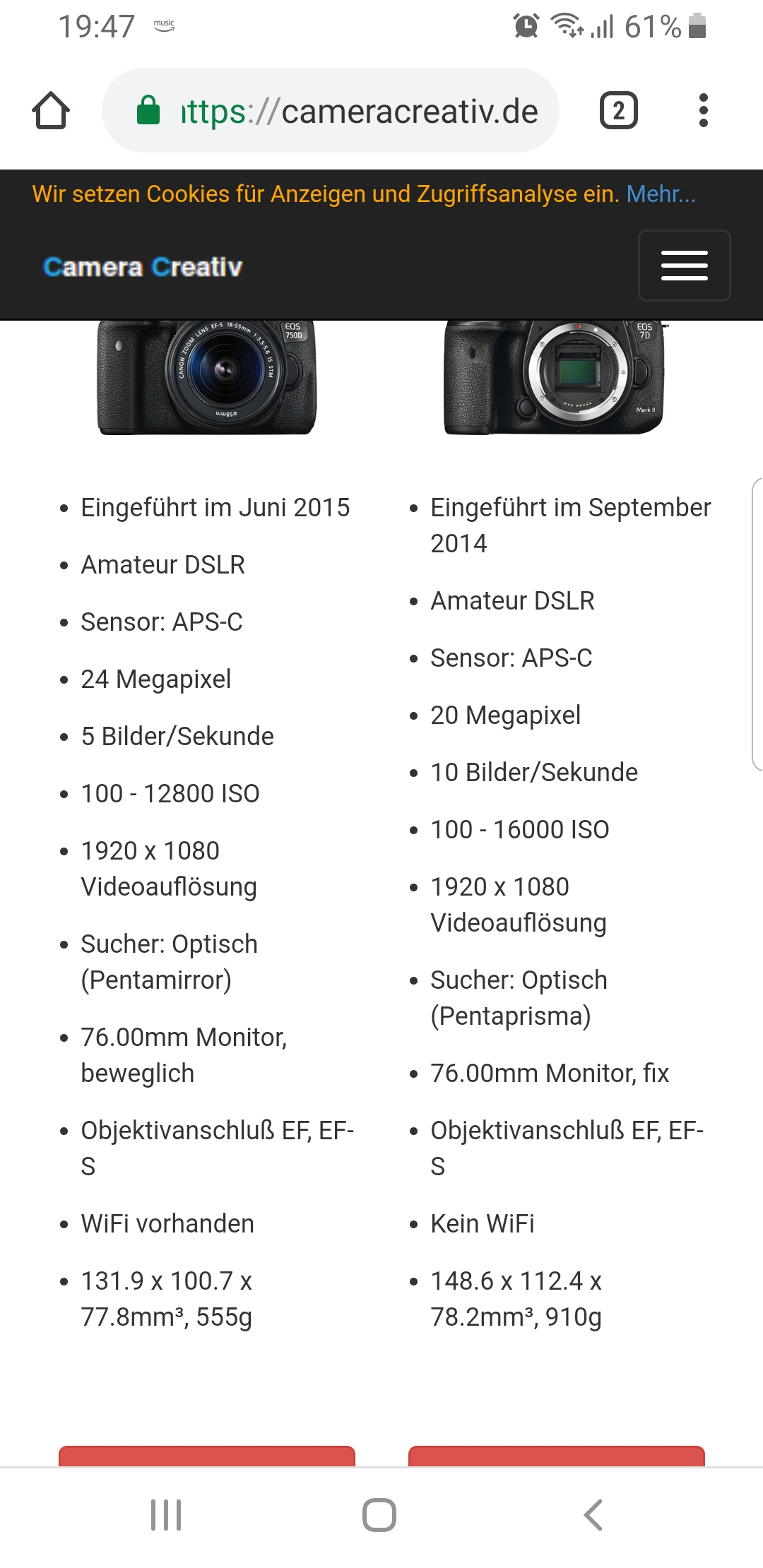
Task: Open the Mehr... cookie info link
Action: click(661, 194)
